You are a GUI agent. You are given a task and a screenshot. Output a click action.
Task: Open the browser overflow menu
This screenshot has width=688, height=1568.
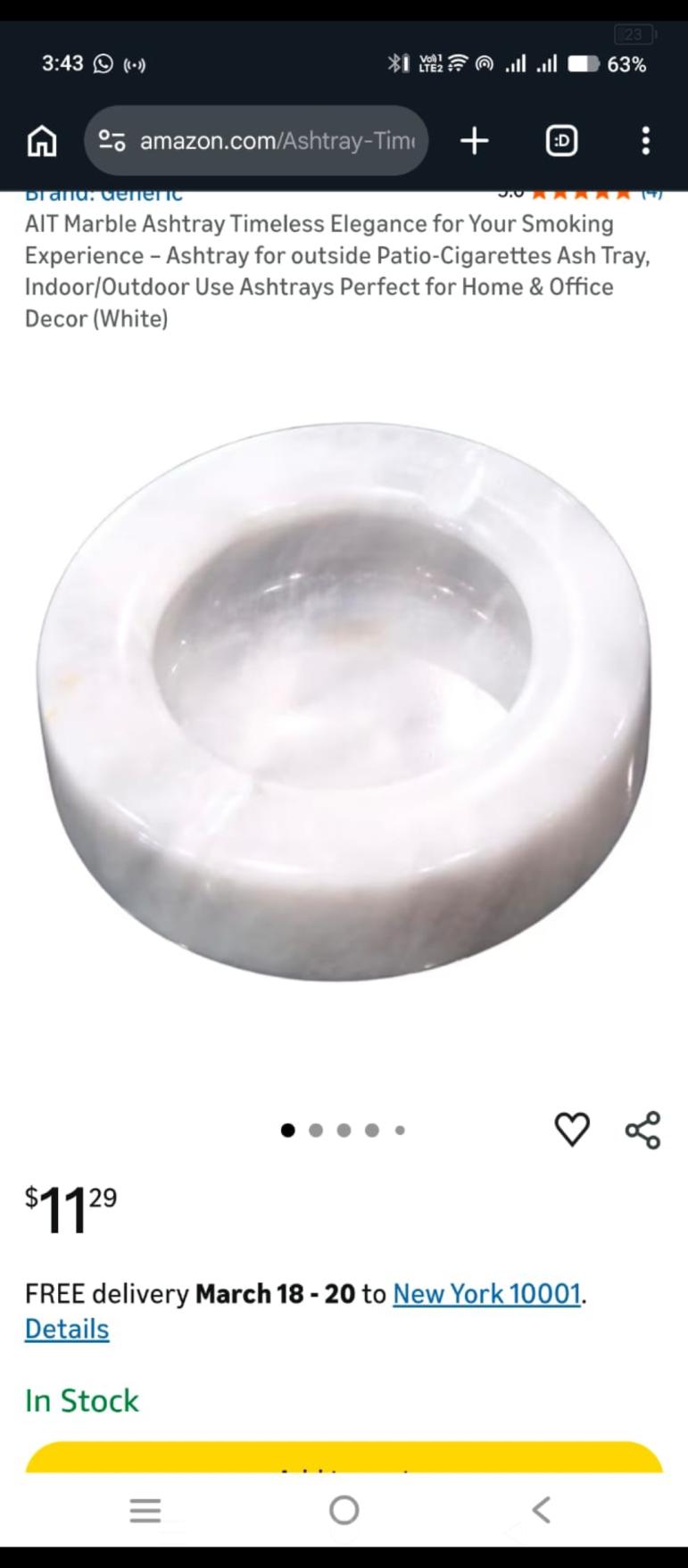point(645,141)
